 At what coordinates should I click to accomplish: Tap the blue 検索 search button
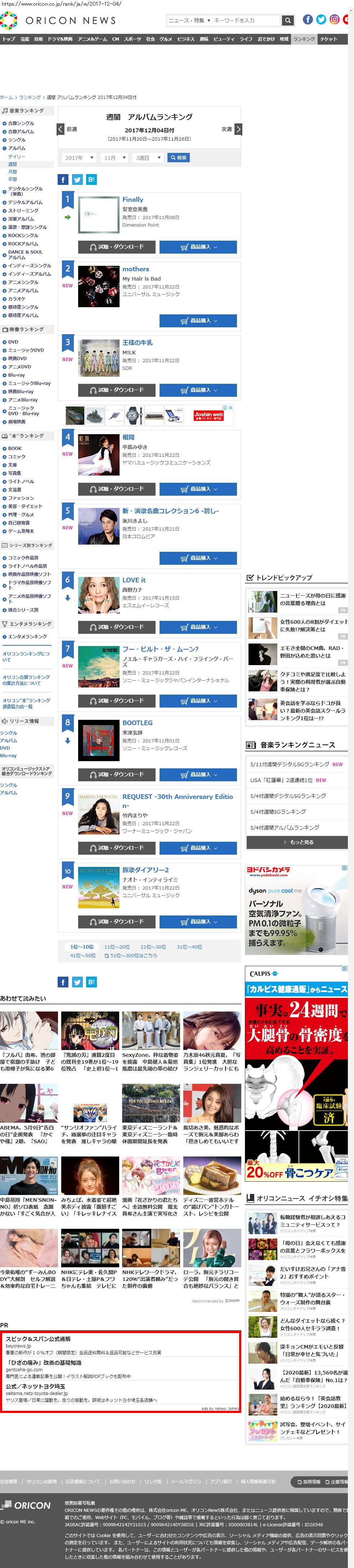pyautogui.click(x=179, y=158)
